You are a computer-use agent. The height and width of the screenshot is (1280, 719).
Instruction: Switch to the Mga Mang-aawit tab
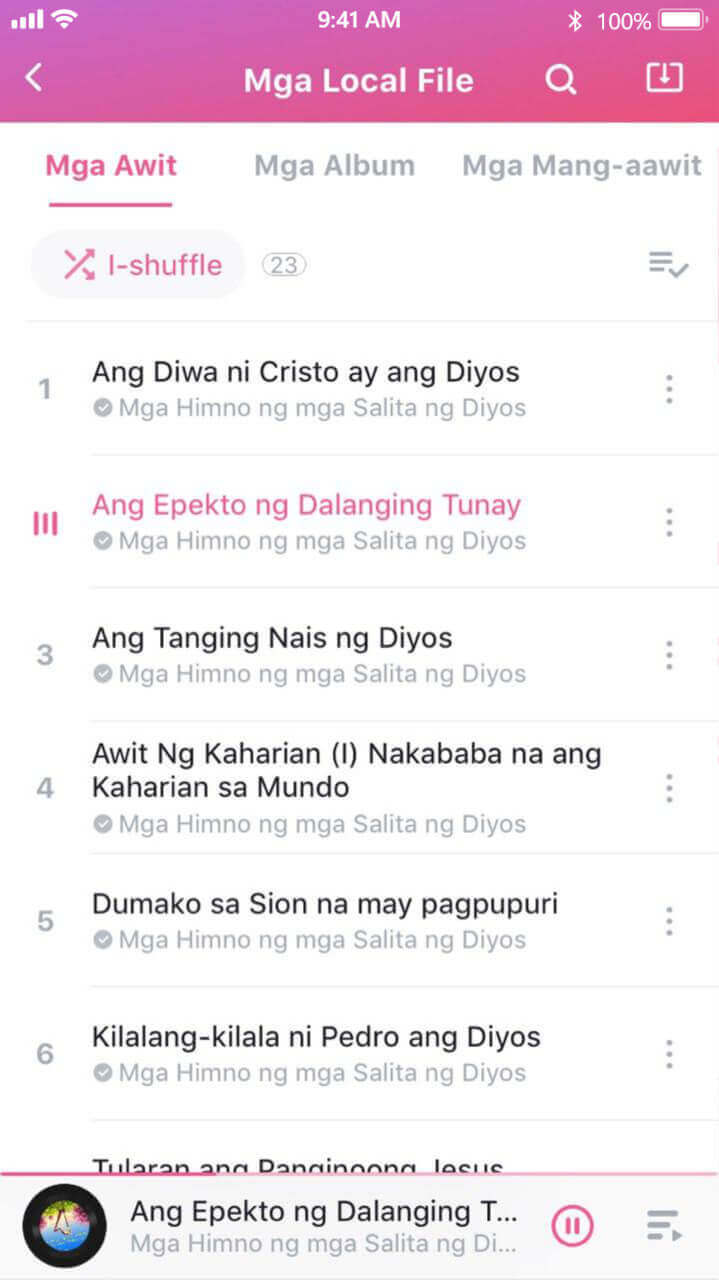coord(581,165)
